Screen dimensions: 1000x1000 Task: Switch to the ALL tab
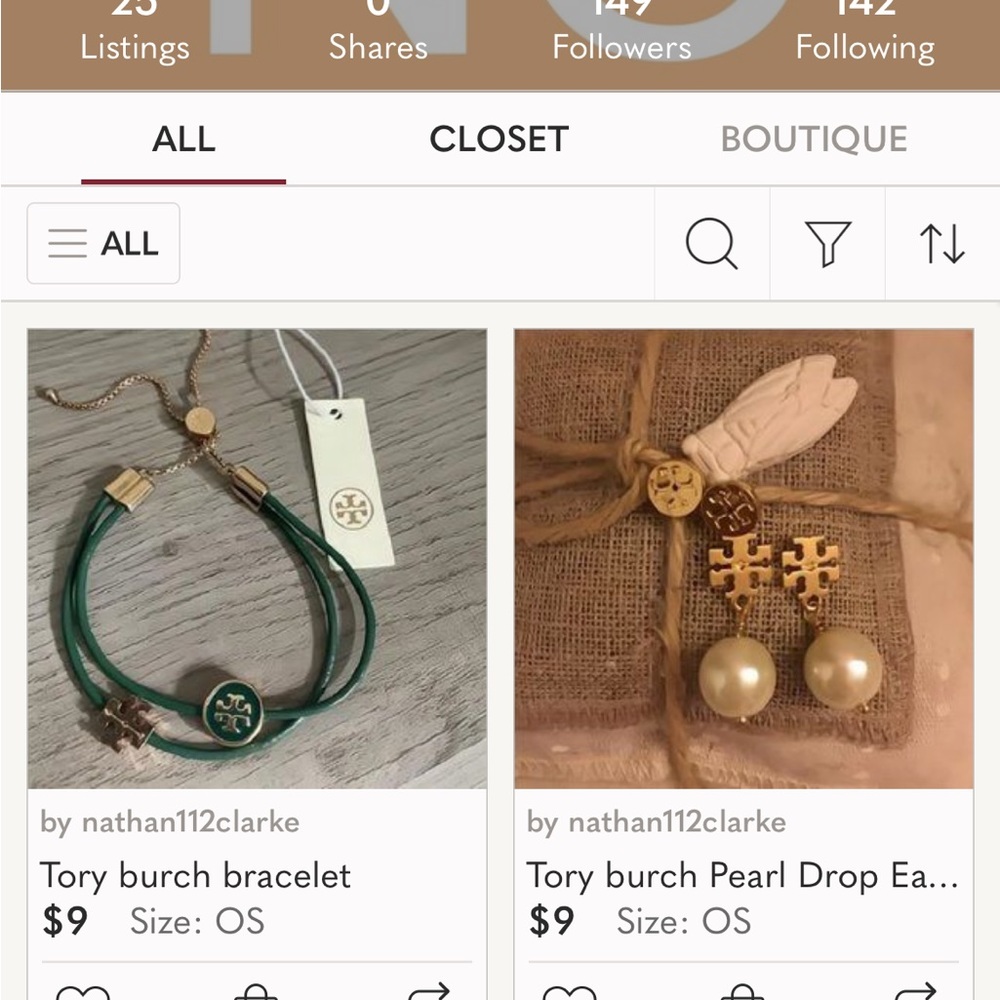pyautogui.click(x=184, y=139)
